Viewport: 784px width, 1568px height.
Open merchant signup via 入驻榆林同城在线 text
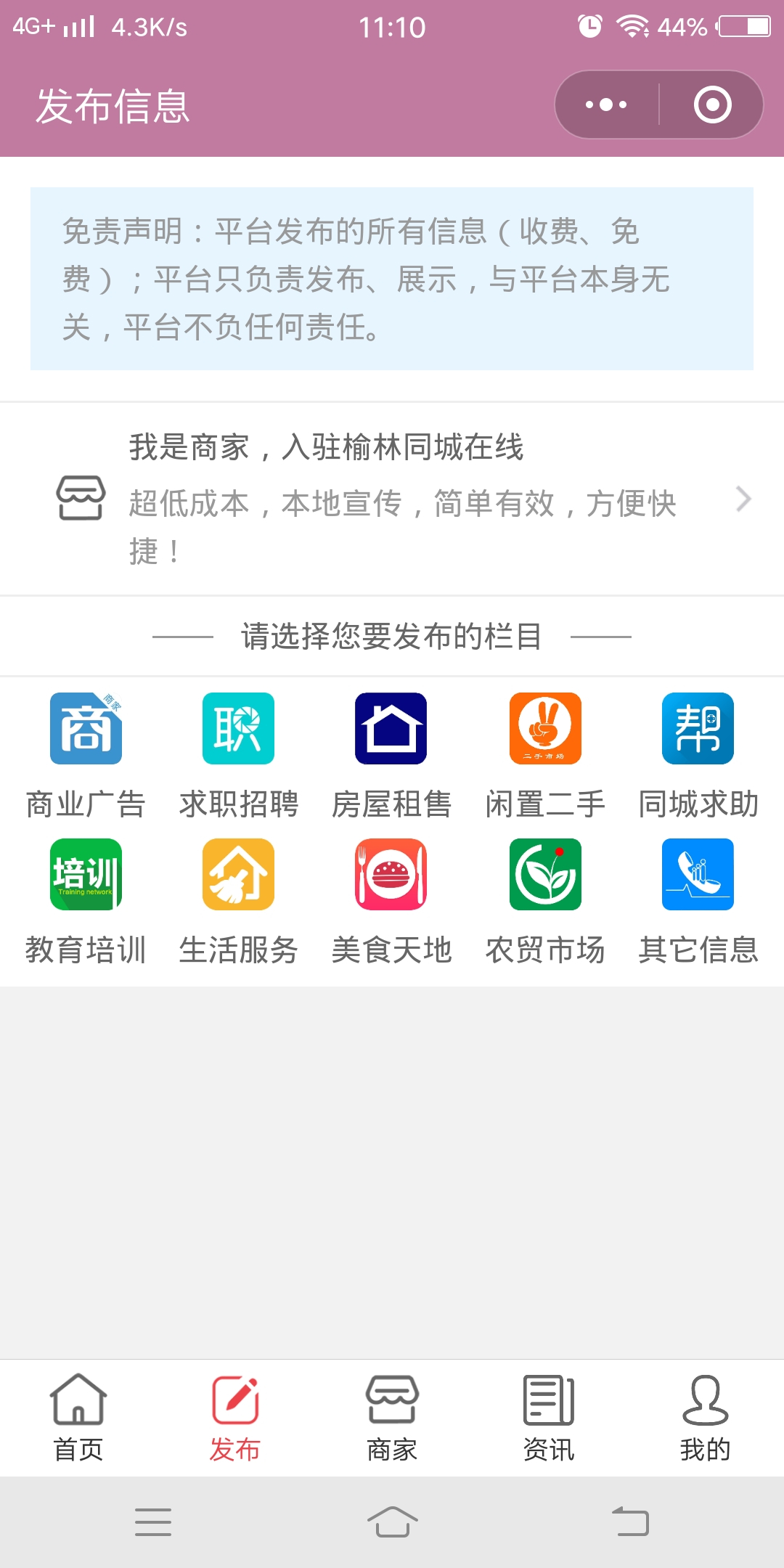coord(327,448)
